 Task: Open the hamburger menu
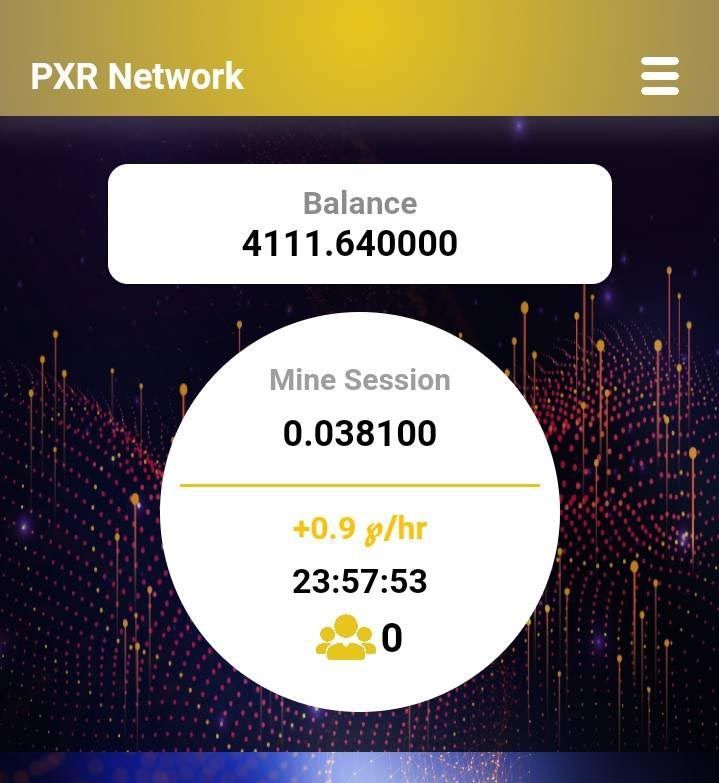click(x=660, y=76)
